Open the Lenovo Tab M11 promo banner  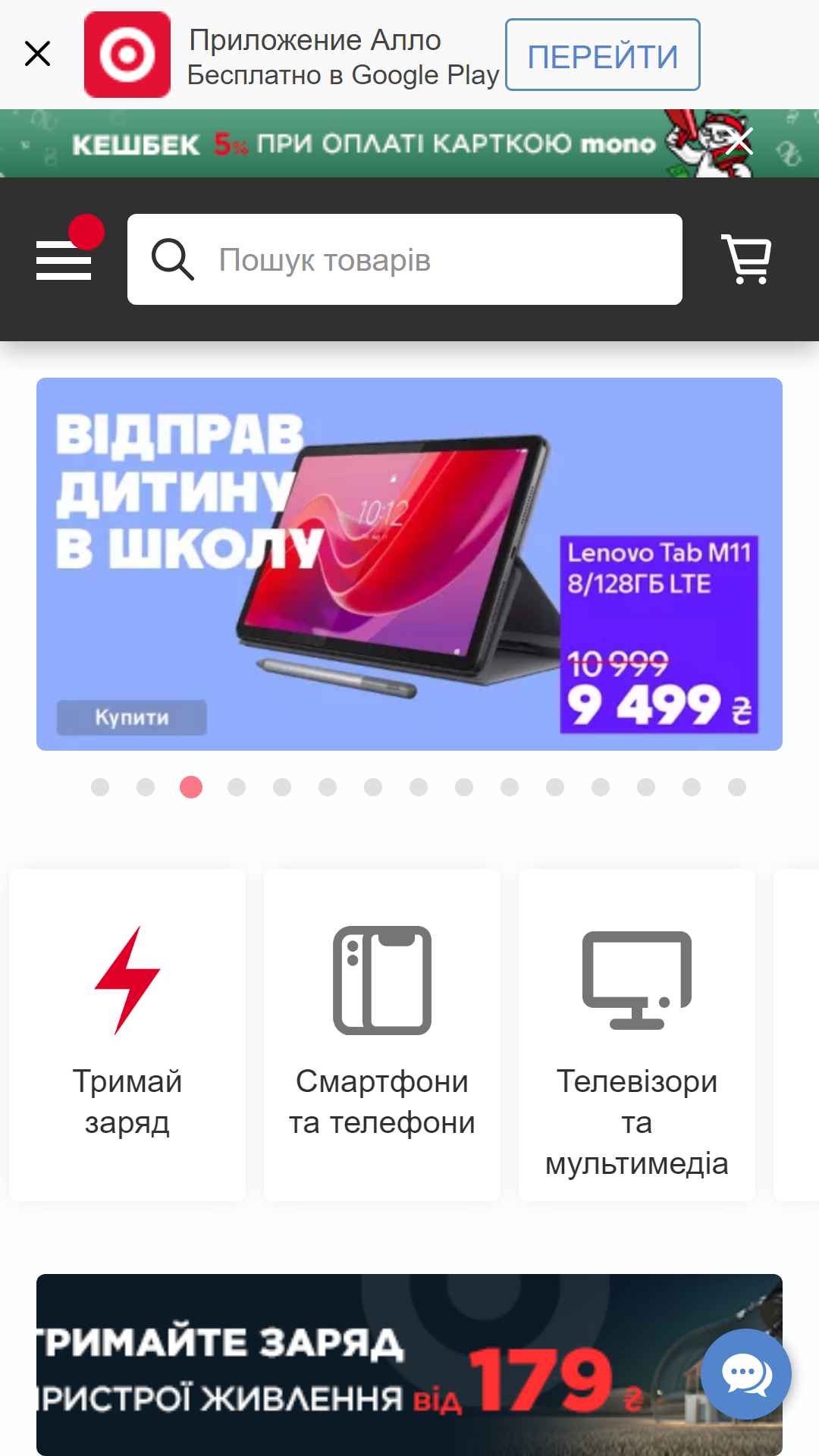coord(409,564)
